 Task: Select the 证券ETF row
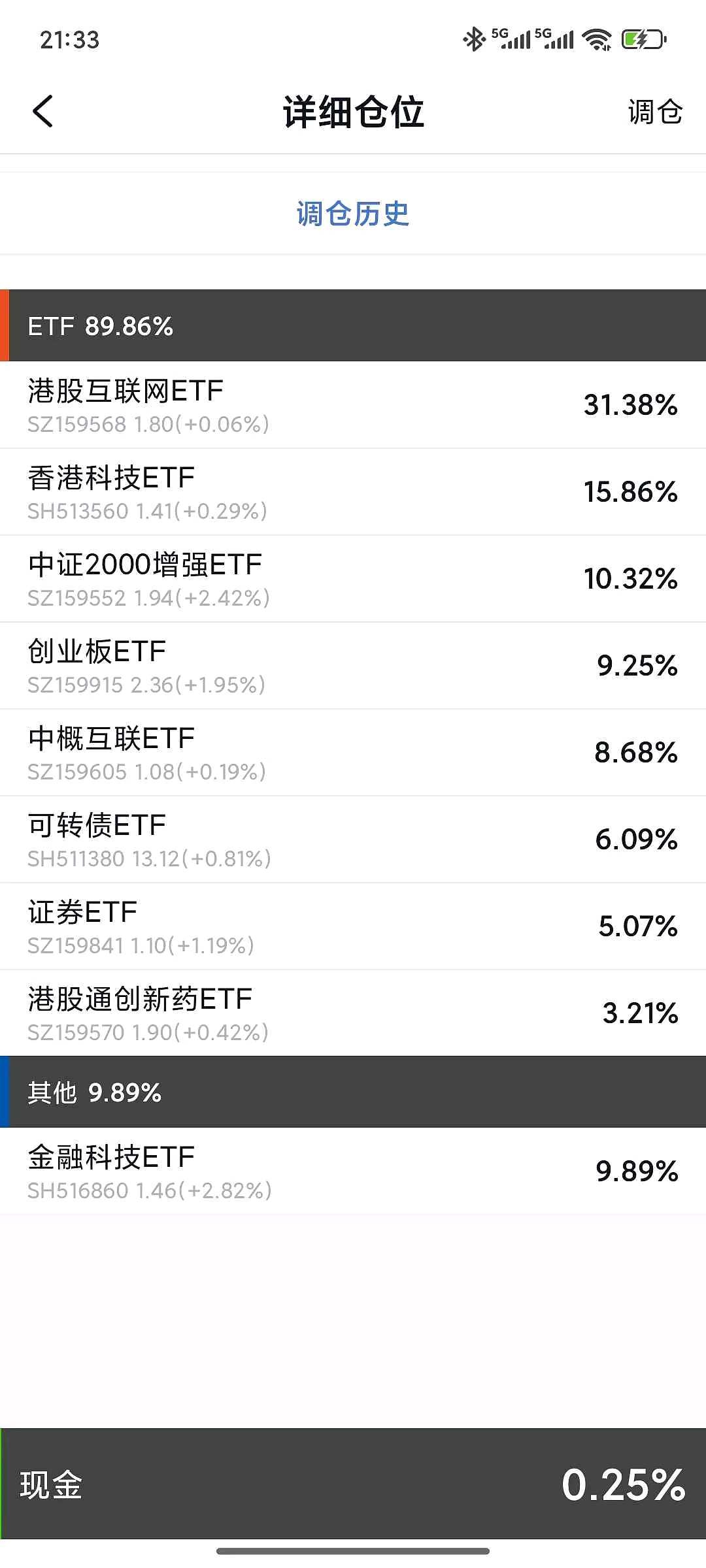click(x=353, y=926)
